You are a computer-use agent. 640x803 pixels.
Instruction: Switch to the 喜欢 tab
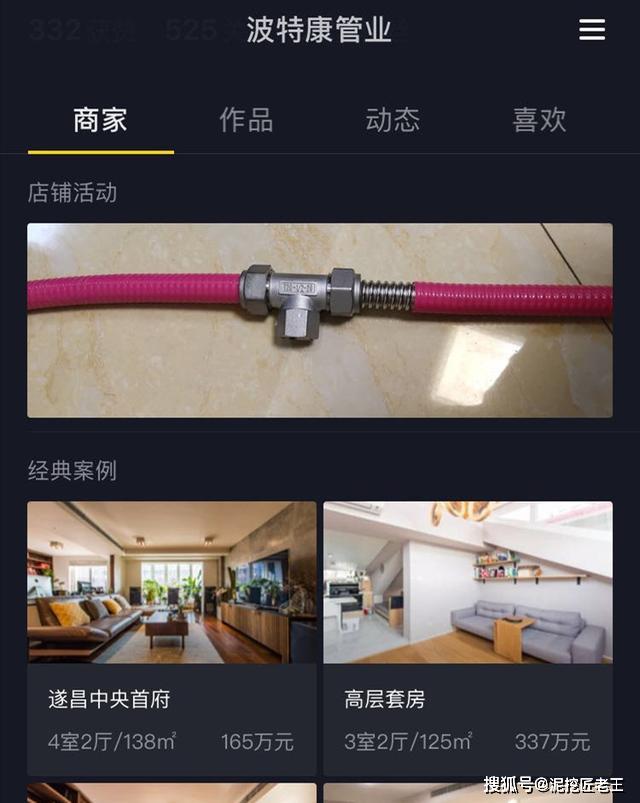539,120
